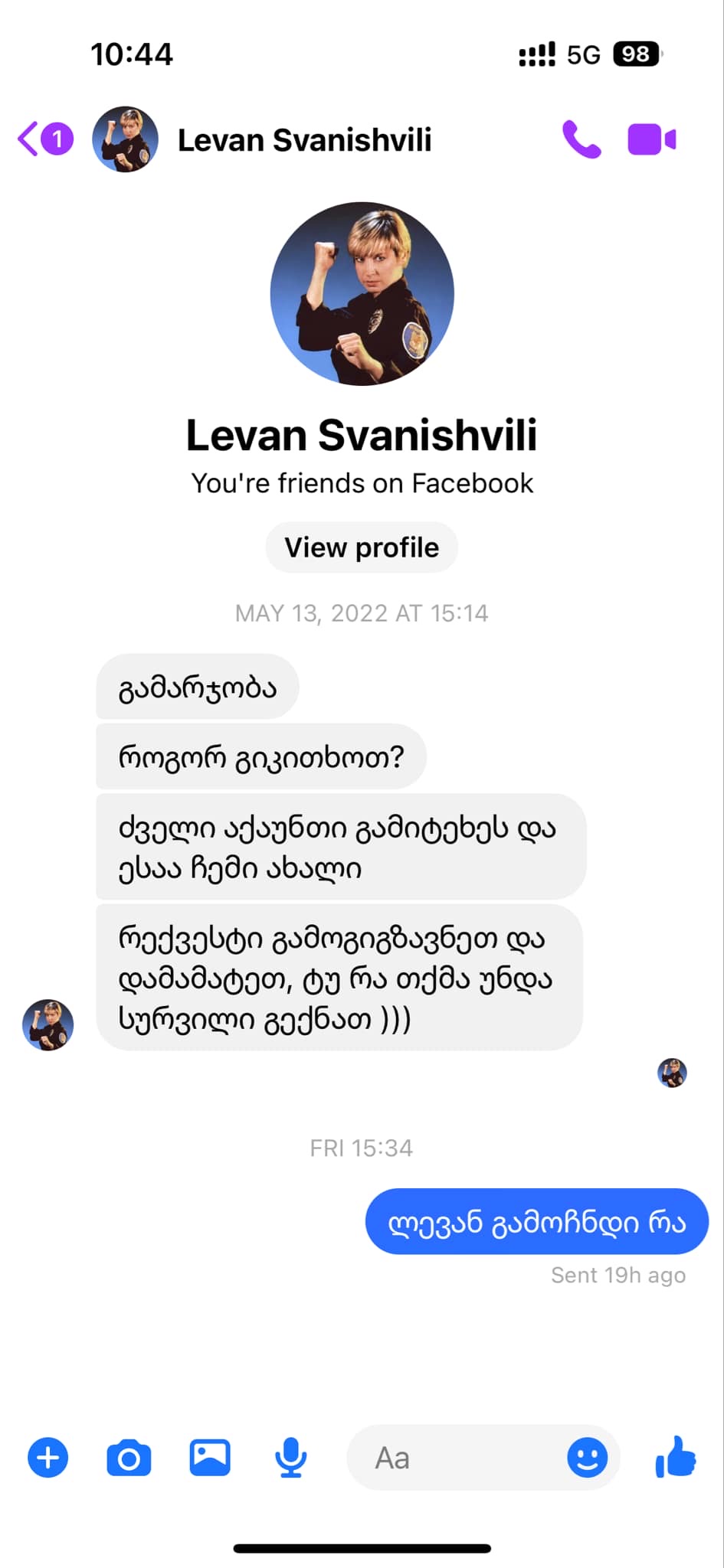Send a thumbs-up like

tap(676, 1456)
